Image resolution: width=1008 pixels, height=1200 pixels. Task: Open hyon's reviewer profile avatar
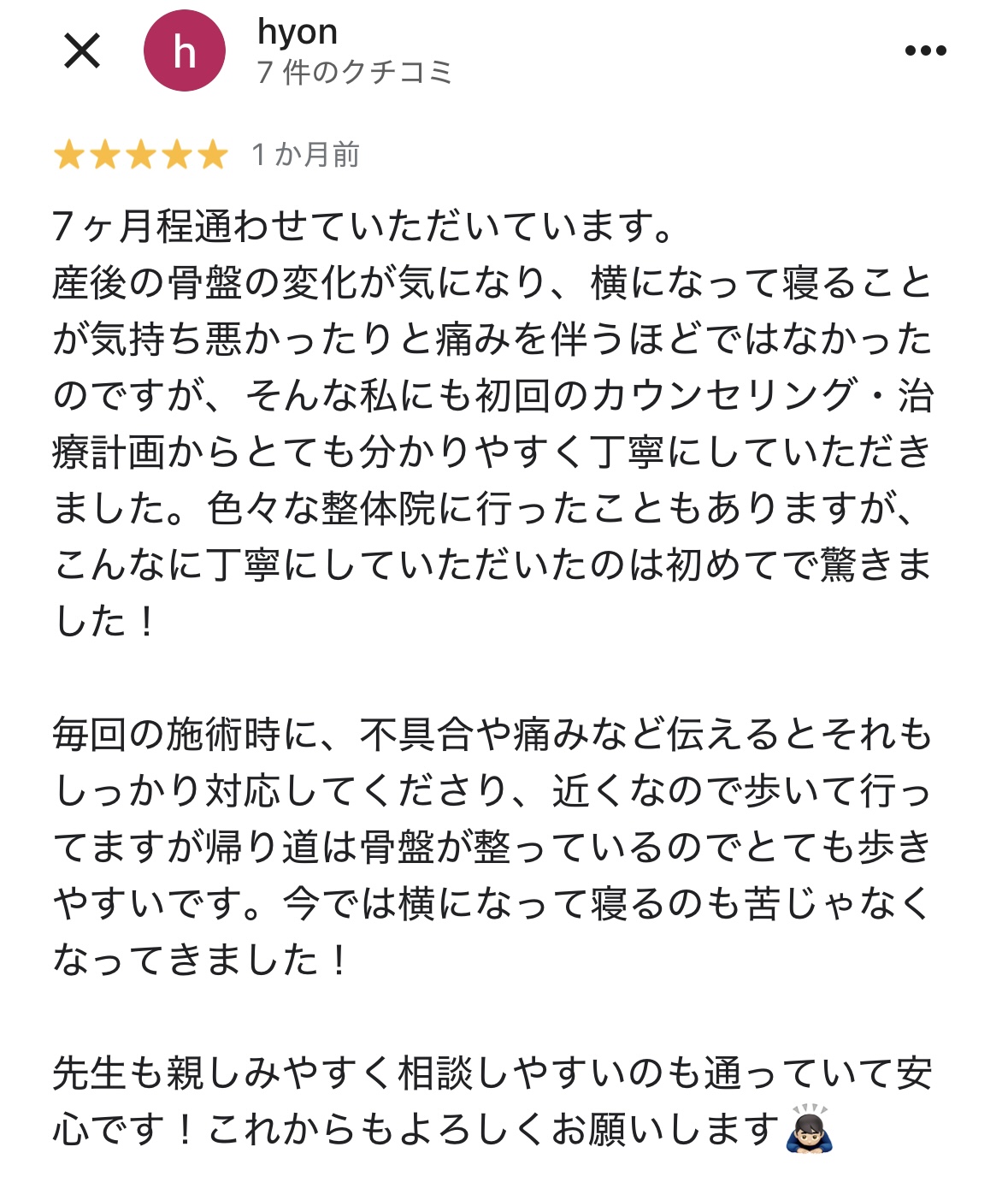(184, 51)
